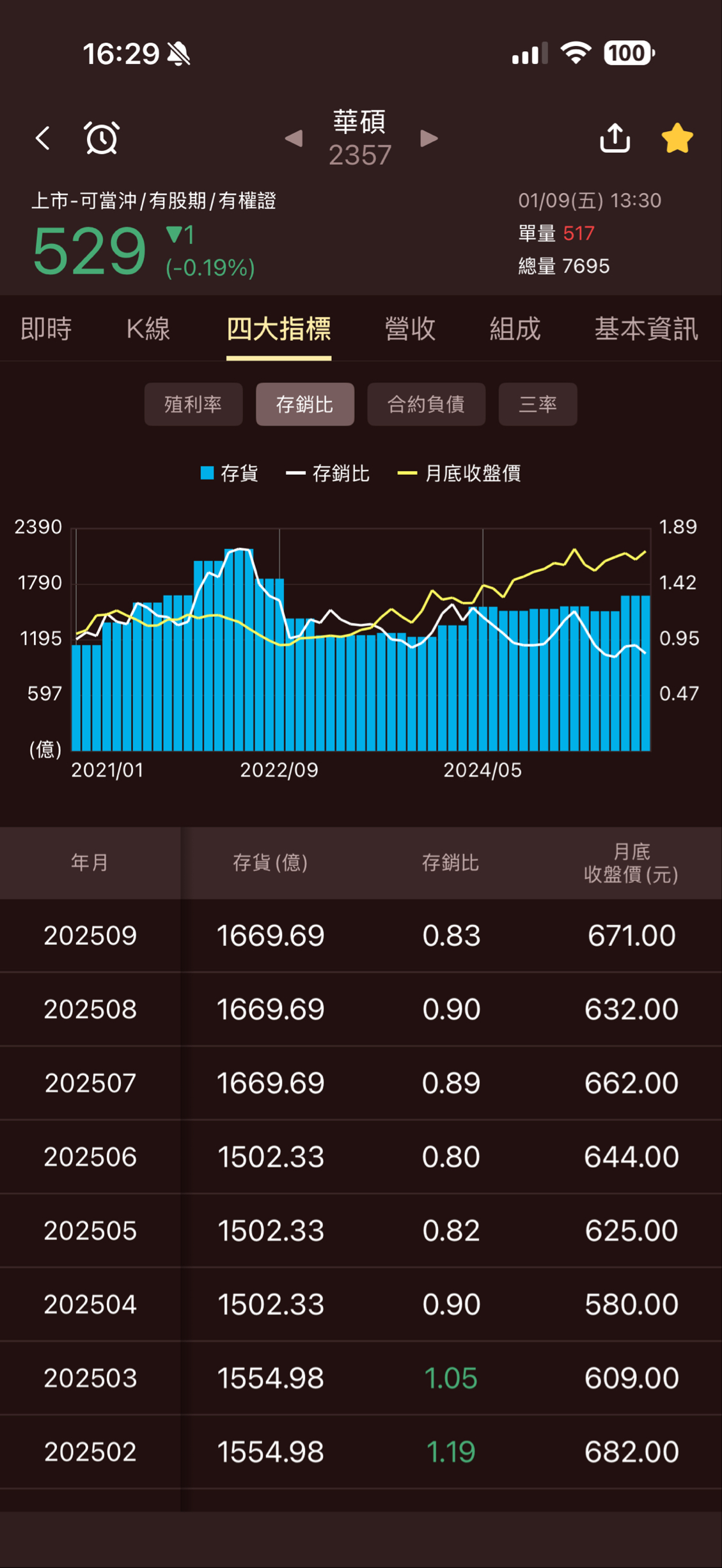Go back with the left arrow
Viewport: 722px width, 1568px height.
(x=43, y=138)
